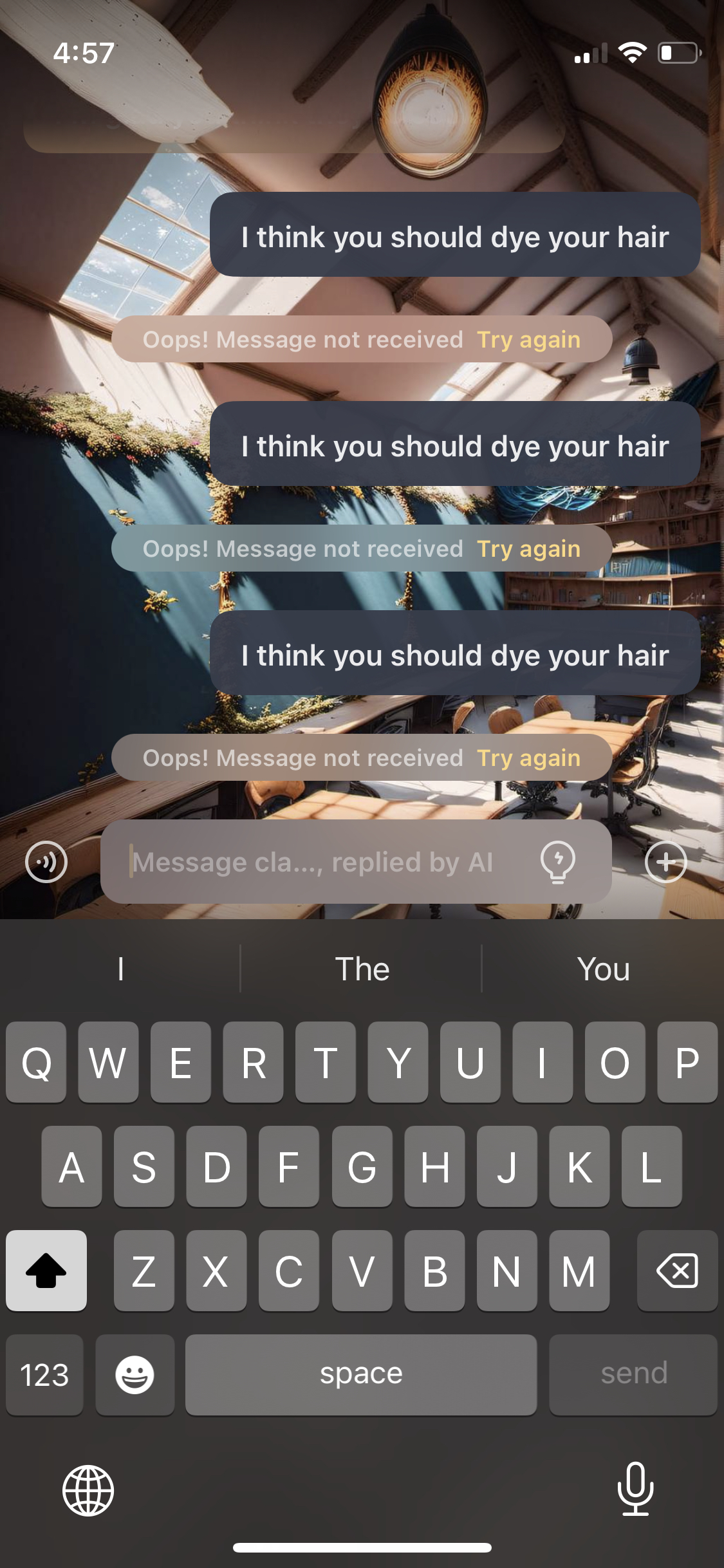The height and width of the screenshot is (1568, 724).
Task: Start dictation with the microphone key
Action: 635,1489
